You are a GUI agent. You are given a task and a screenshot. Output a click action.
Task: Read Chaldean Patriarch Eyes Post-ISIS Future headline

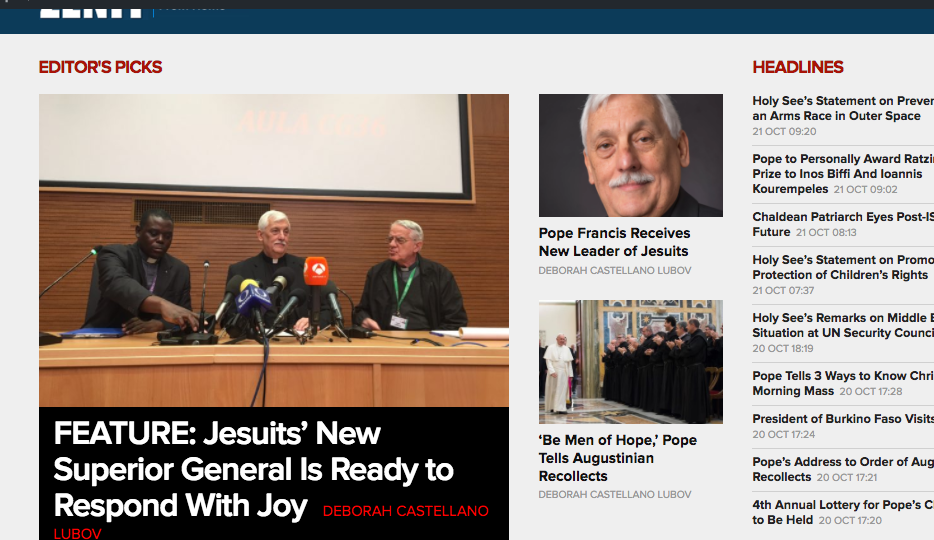(842, 224)
